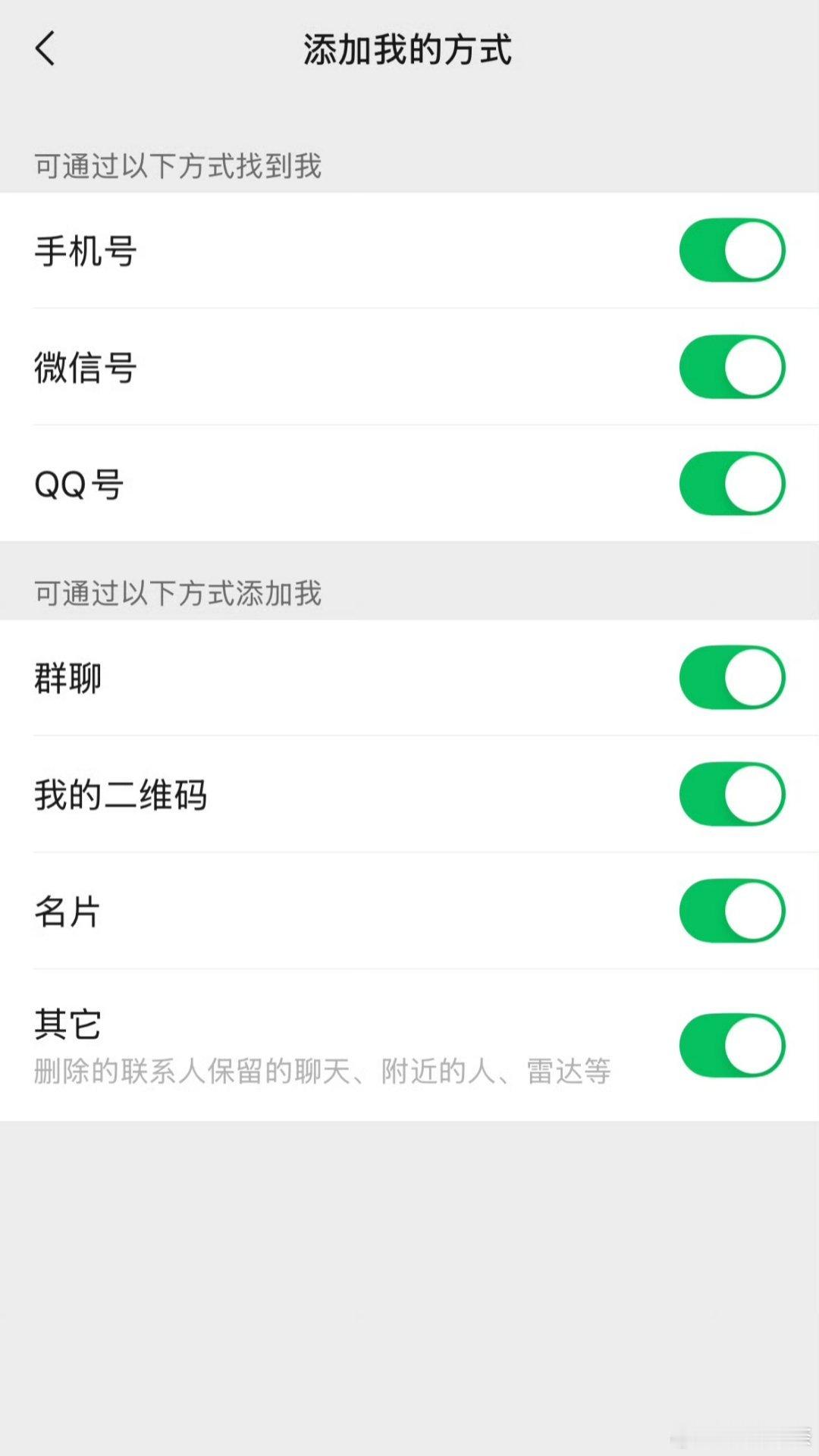
Task: Select the QQ号 list entry
Action: [x=80, y=484]
